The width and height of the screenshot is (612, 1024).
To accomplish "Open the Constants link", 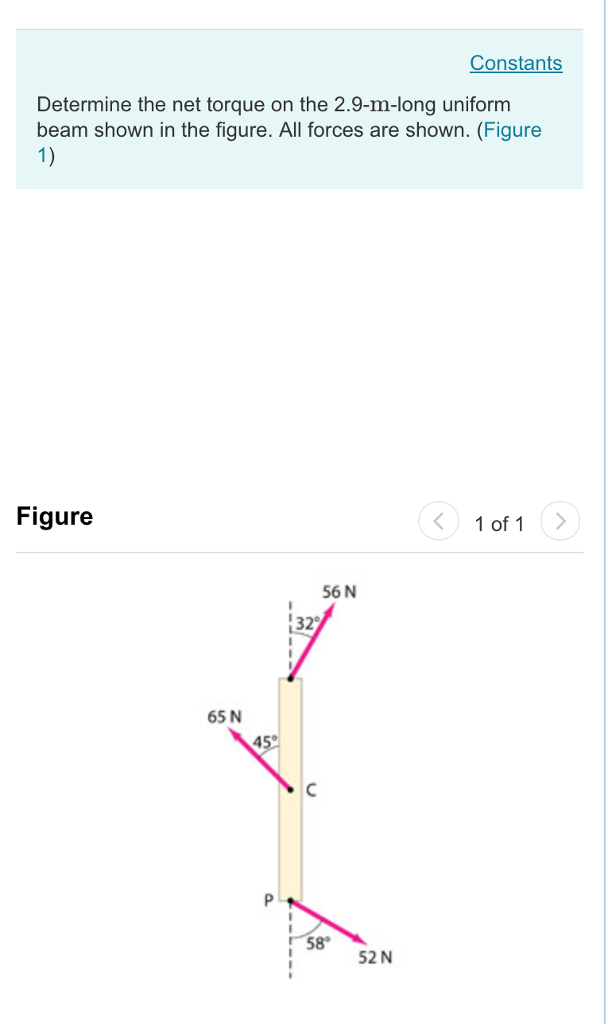I will pos(515,63).
